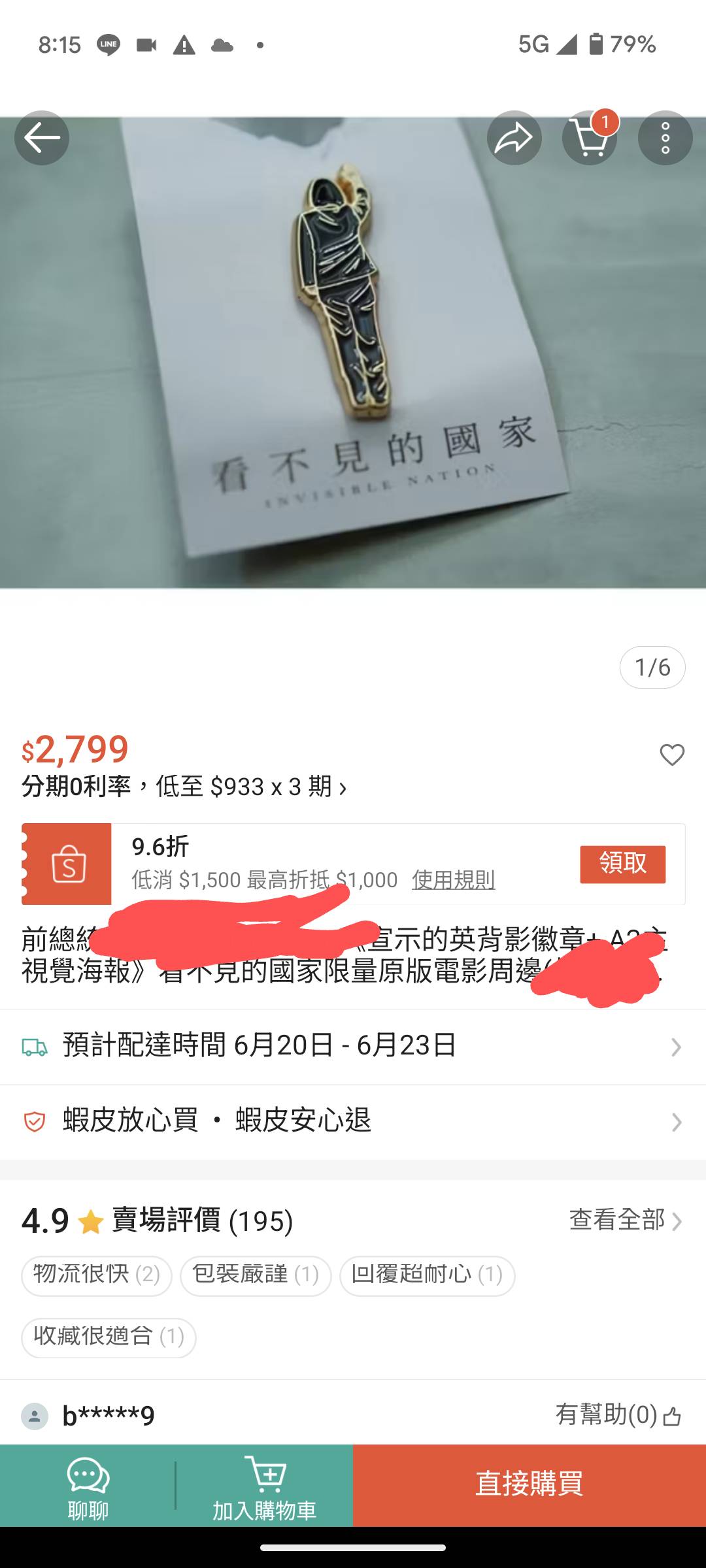The image size is (706, 1568).
Task: Tap 加入購物車 to add to cart
Action: pos(264,1486)
